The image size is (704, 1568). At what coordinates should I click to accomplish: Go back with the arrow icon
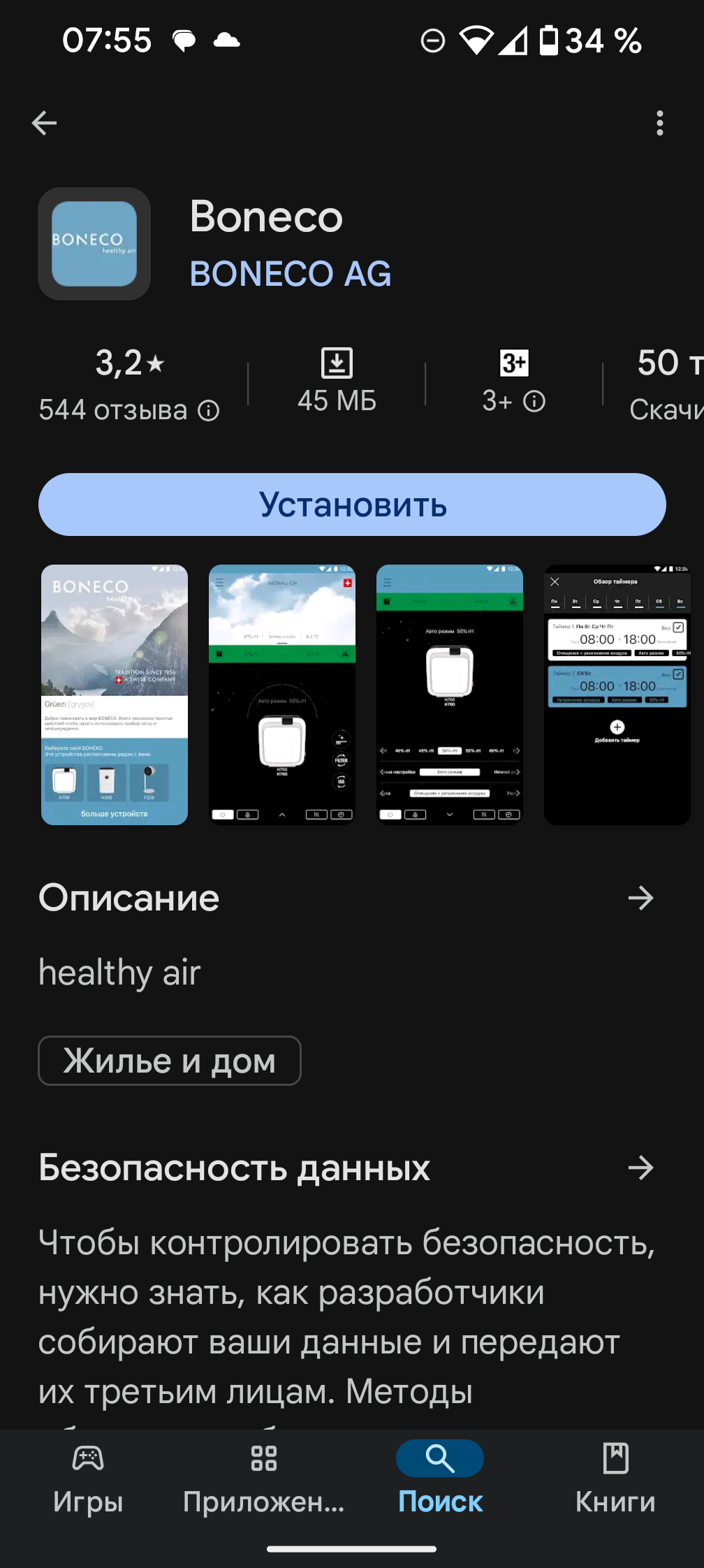44,123
